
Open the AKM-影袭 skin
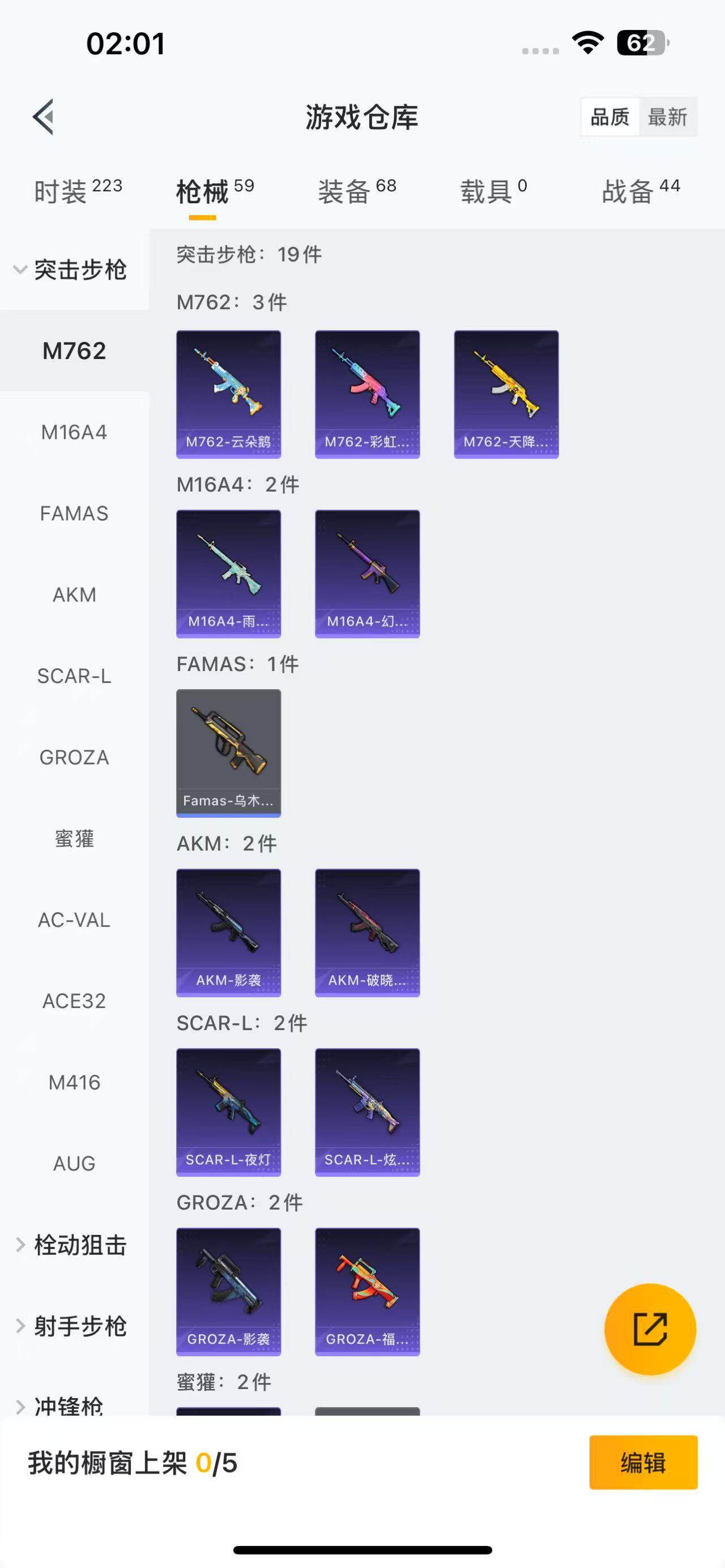click(x=228, y=932)
